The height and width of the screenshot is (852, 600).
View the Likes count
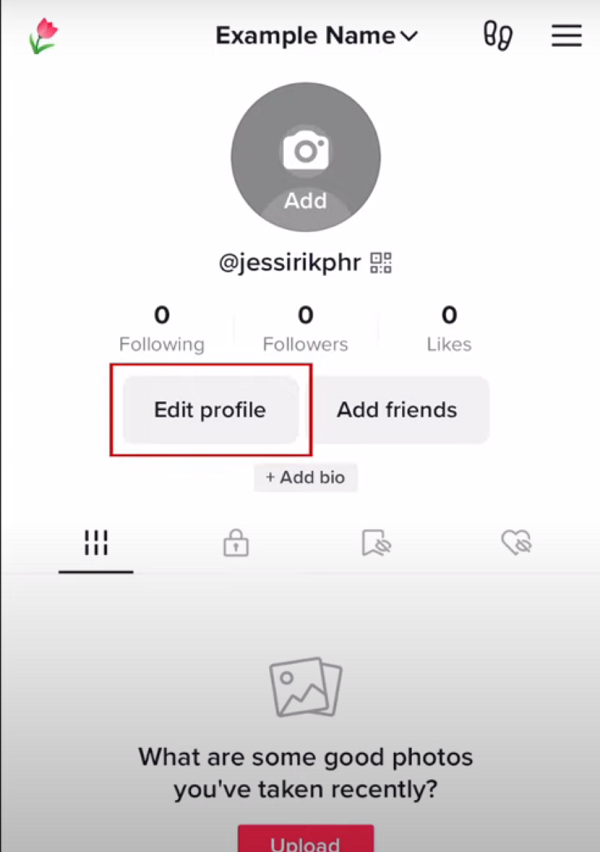[x=449, y=329]
